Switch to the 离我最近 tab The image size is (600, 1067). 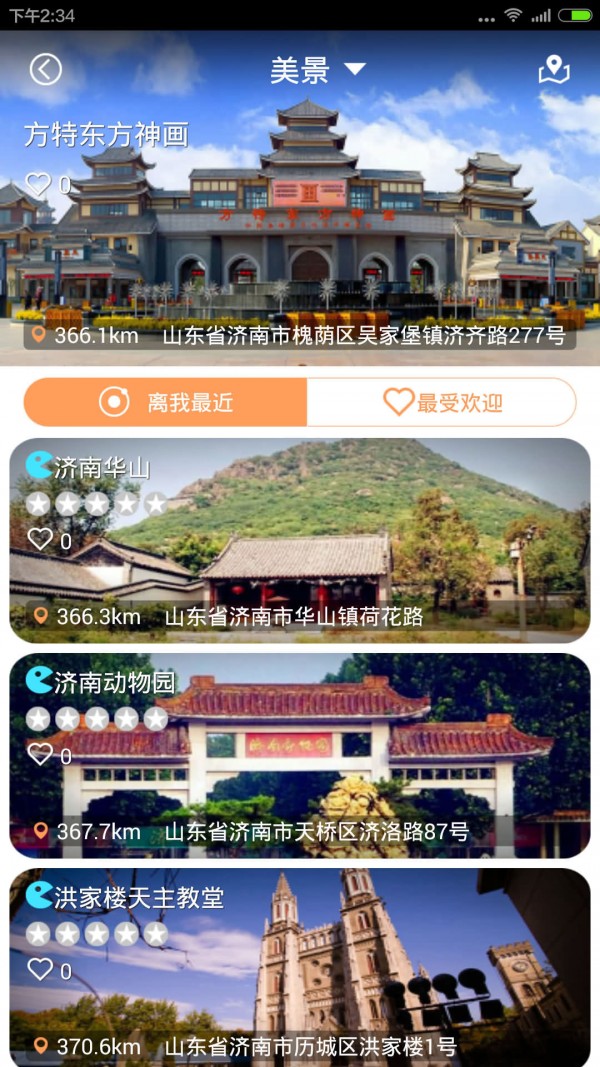166,402
